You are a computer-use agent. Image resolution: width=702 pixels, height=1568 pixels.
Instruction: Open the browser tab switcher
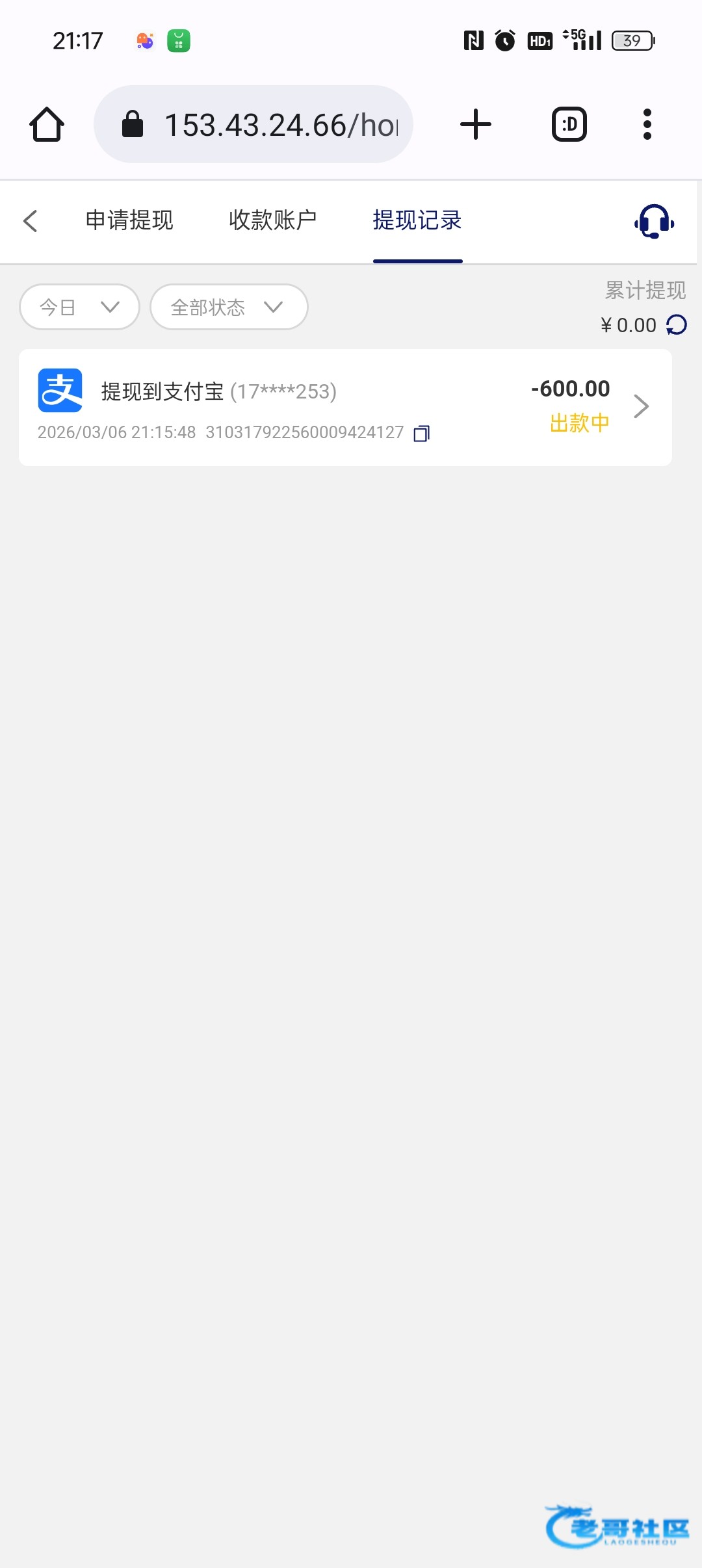coord(569,124)
